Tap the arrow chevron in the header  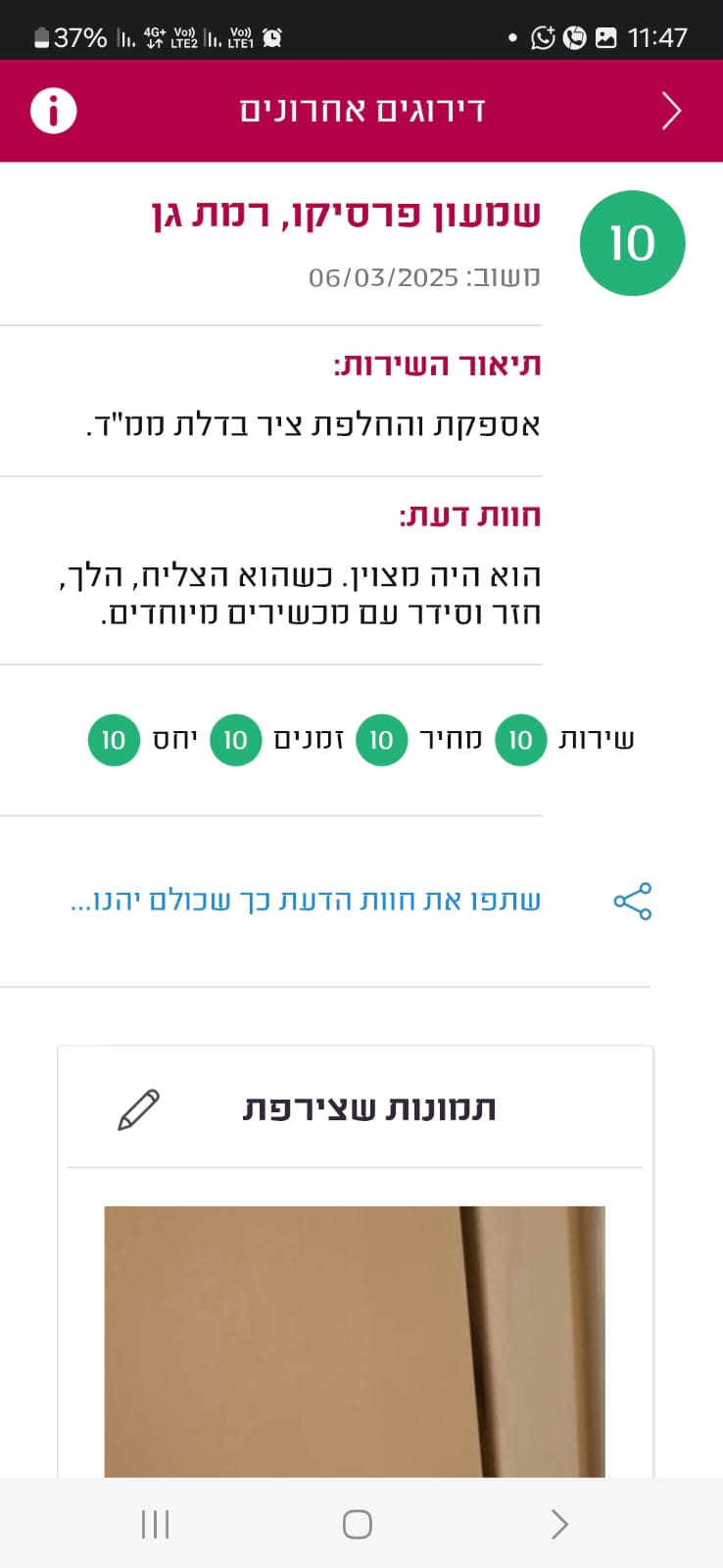point(671,111)
